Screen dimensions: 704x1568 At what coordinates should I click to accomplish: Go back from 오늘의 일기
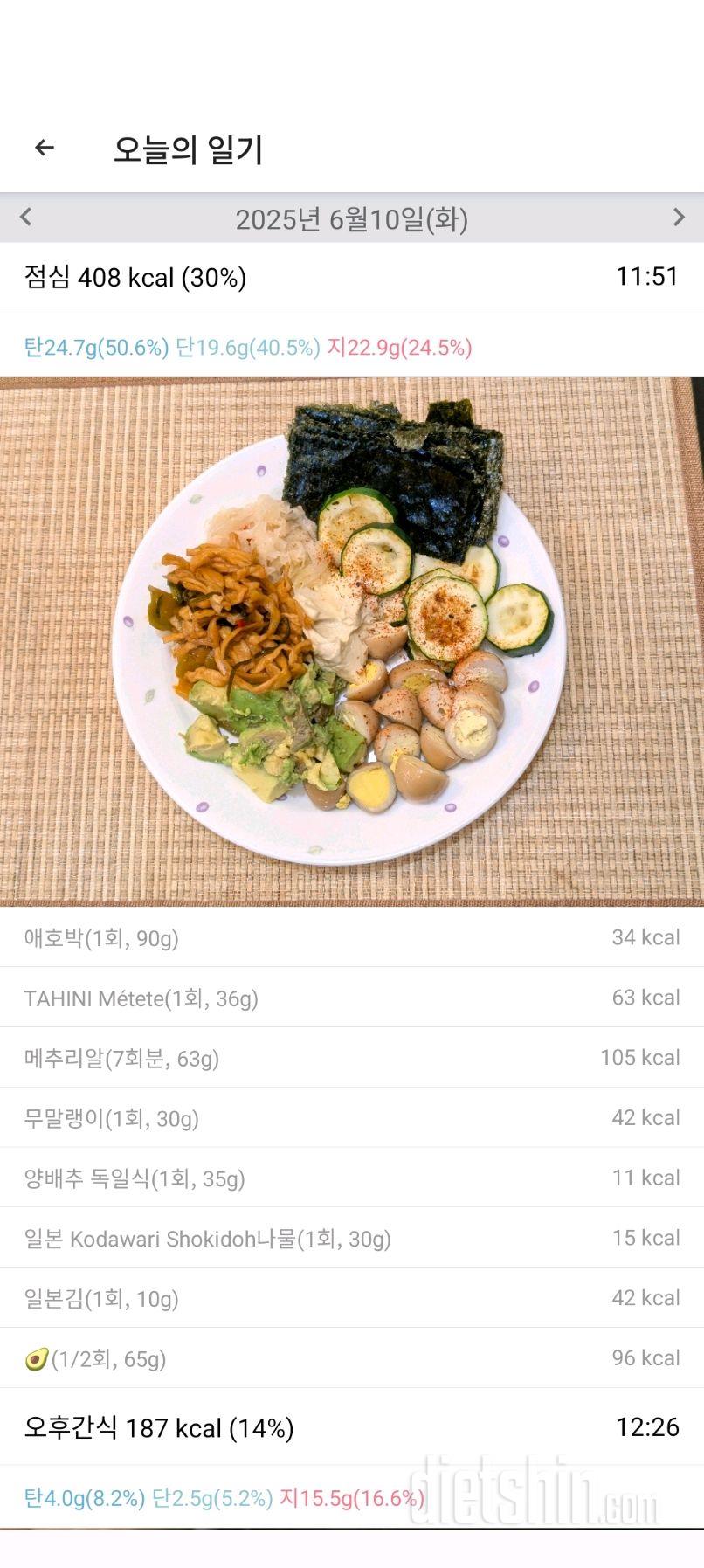45,149
